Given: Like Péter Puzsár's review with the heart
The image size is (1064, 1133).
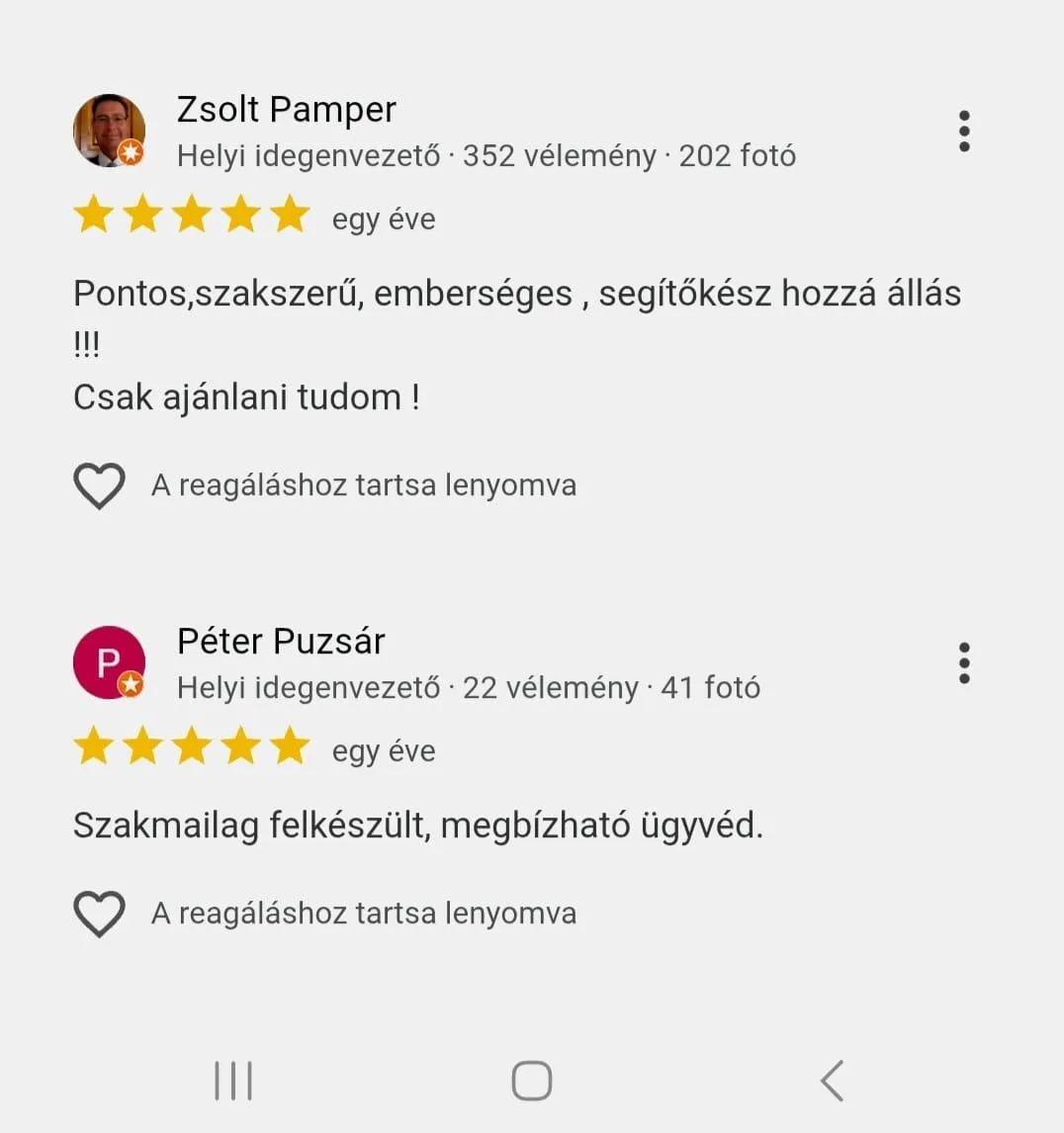Looking at the screenshot, I should (99, 914).
